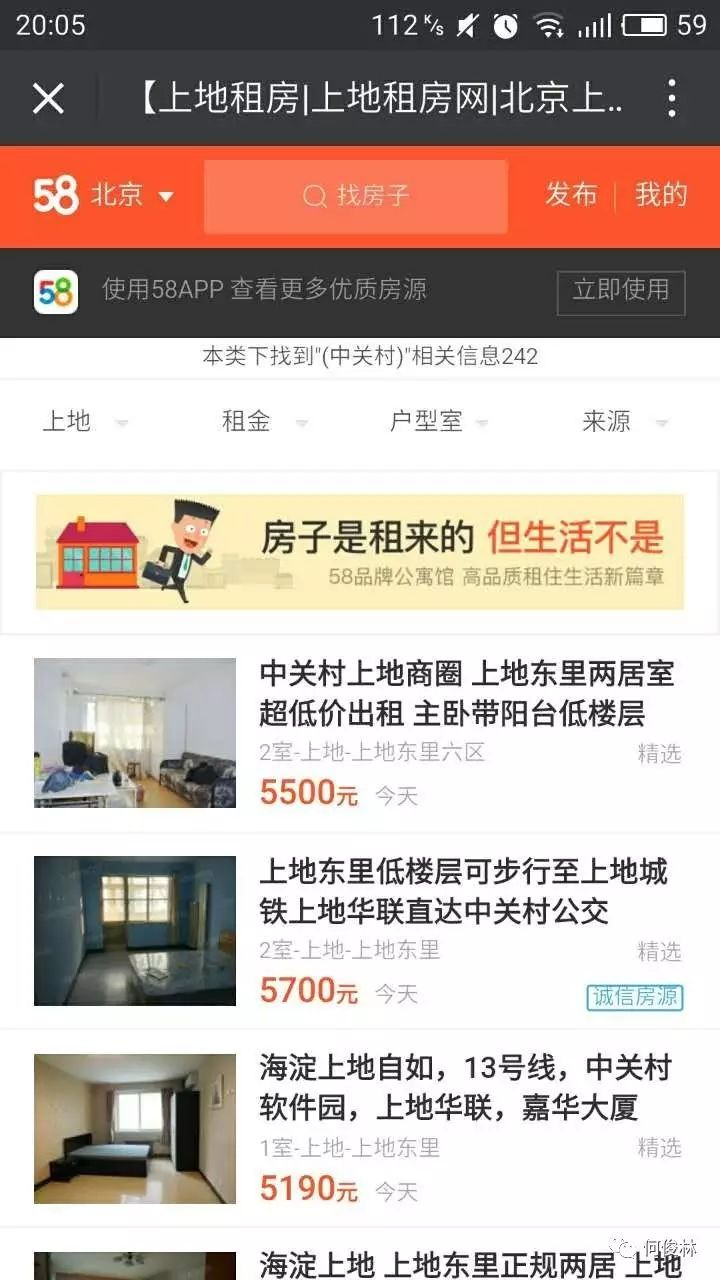Go to 我的 account page
720x1280 pixels.
[661, 194]
